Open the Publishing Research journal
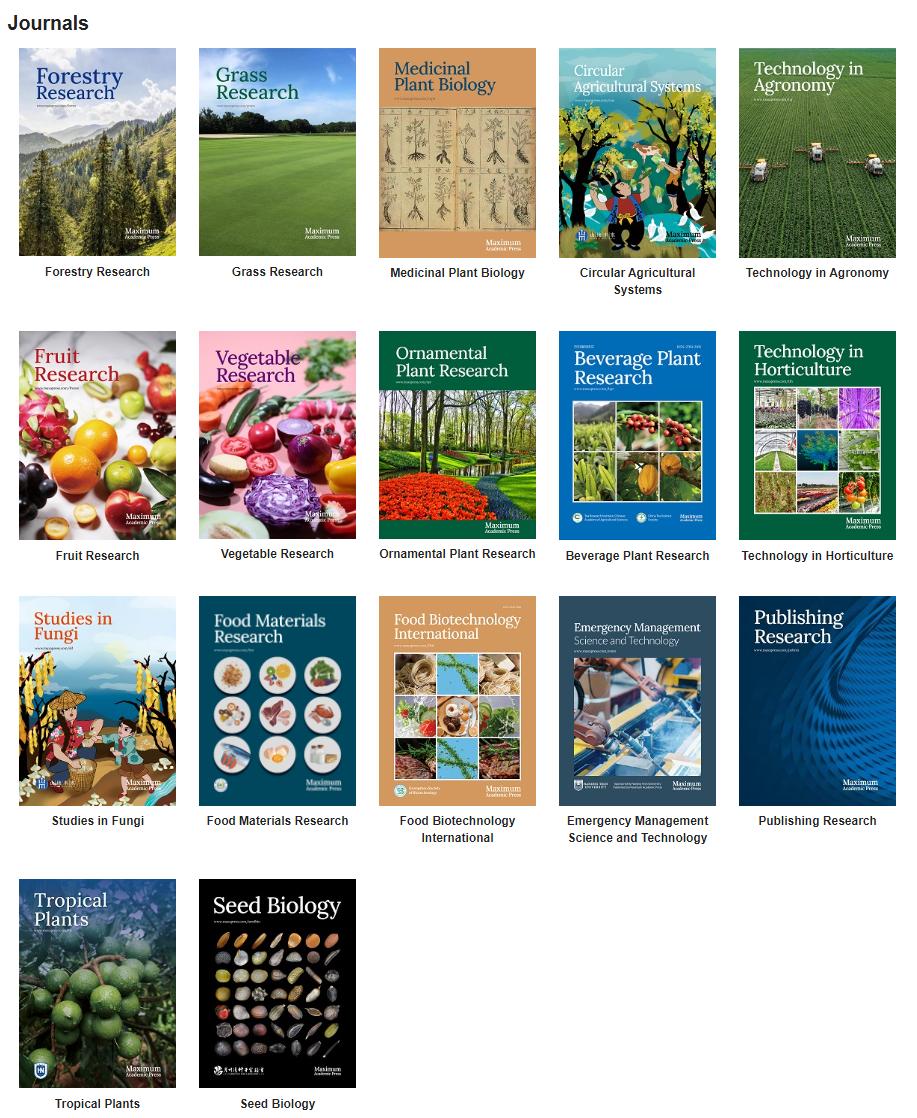The height and width of the screenshot is (1118, 917). (817, 700)
